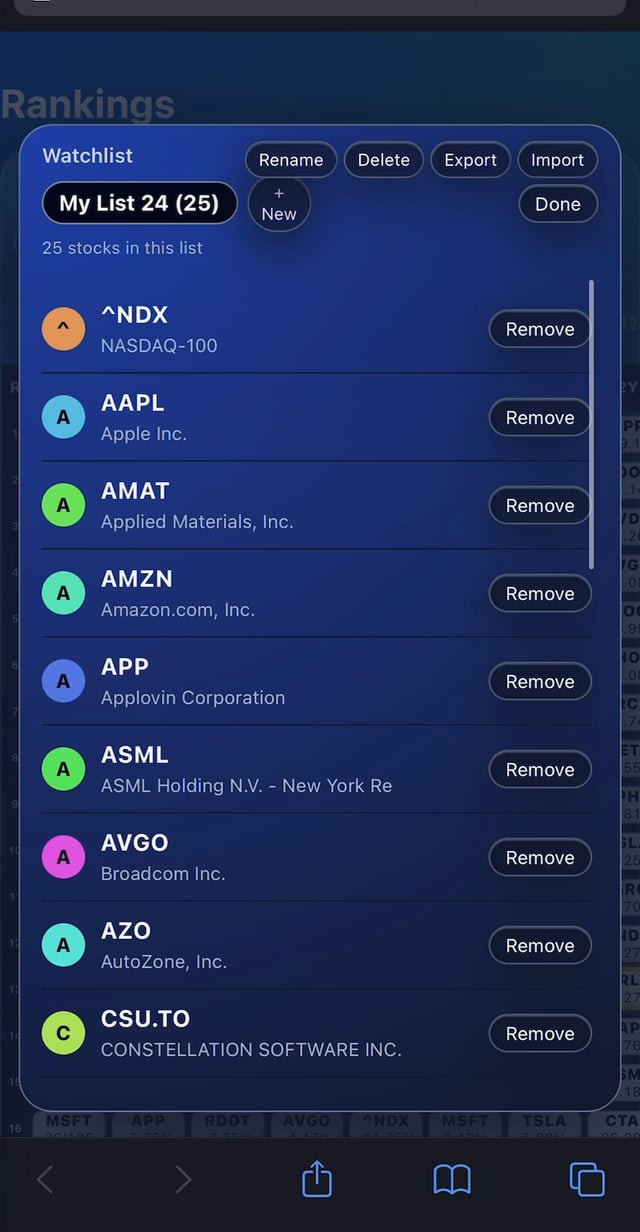
Task: Remove ^NDX from the list
Action: pos(540,329)
